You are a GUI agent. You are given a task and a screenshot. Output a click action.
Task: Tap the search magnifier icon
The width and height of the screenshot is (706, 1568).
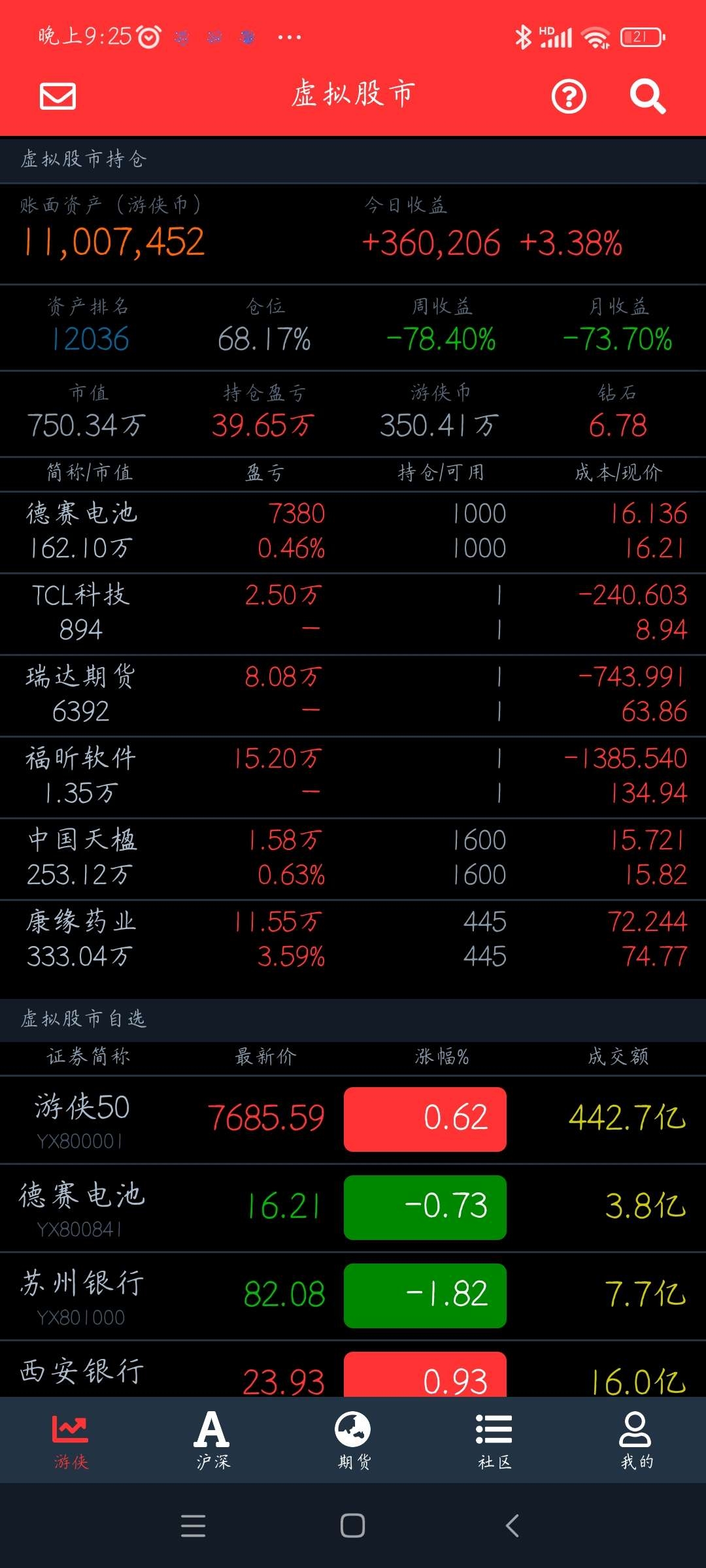(647, 97)
